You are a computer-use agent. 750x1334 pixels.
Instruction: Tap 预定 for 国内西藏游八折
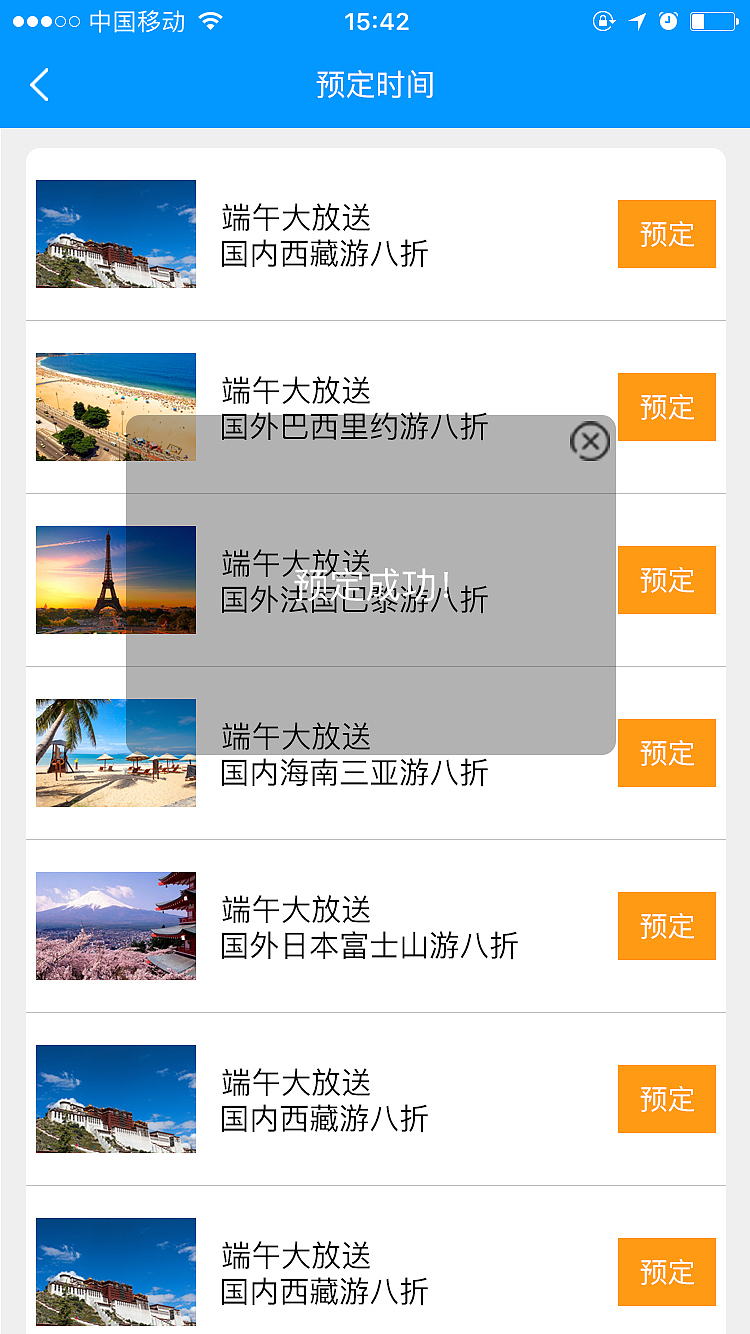click(666, 234)
